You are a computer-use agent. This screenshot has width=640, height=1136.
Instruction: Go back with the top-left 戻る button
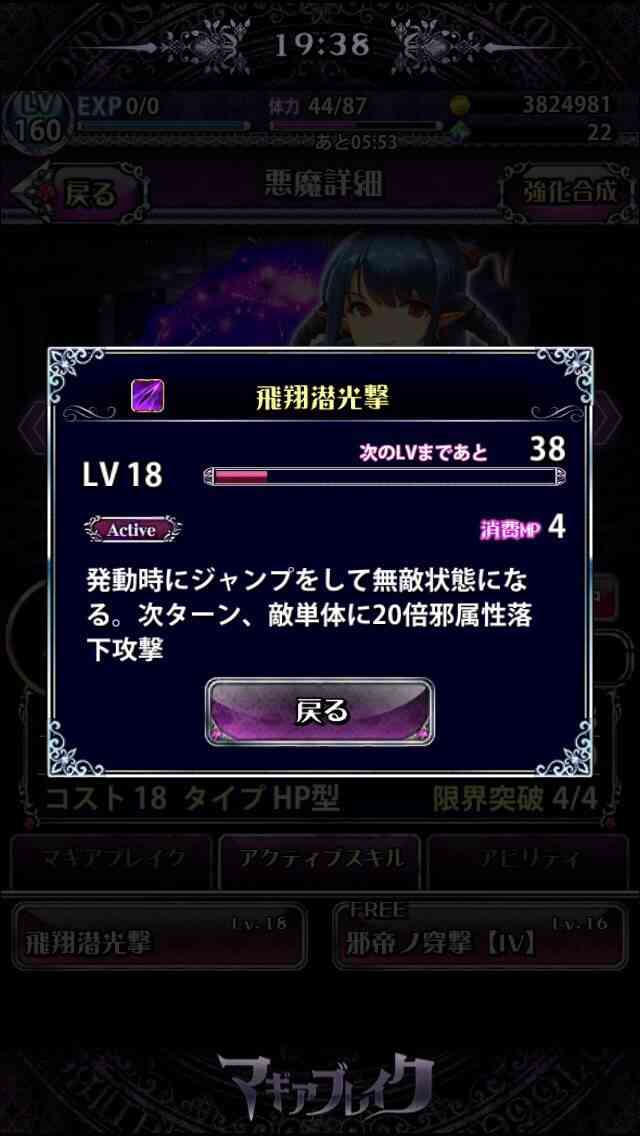coord(82,193)
